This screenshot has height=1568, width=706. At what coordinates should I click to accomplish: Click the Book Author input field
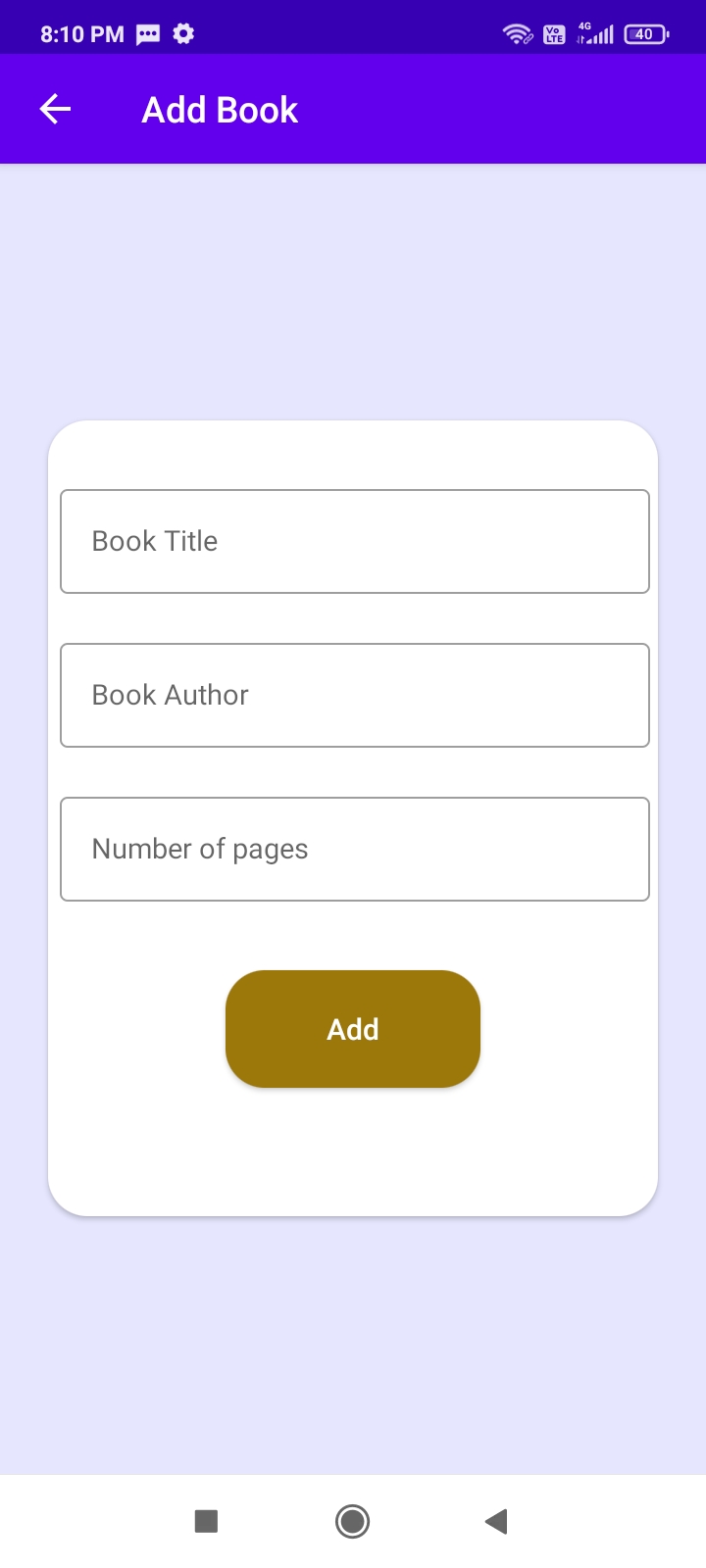pyautogui.click(x=354, y=695)
